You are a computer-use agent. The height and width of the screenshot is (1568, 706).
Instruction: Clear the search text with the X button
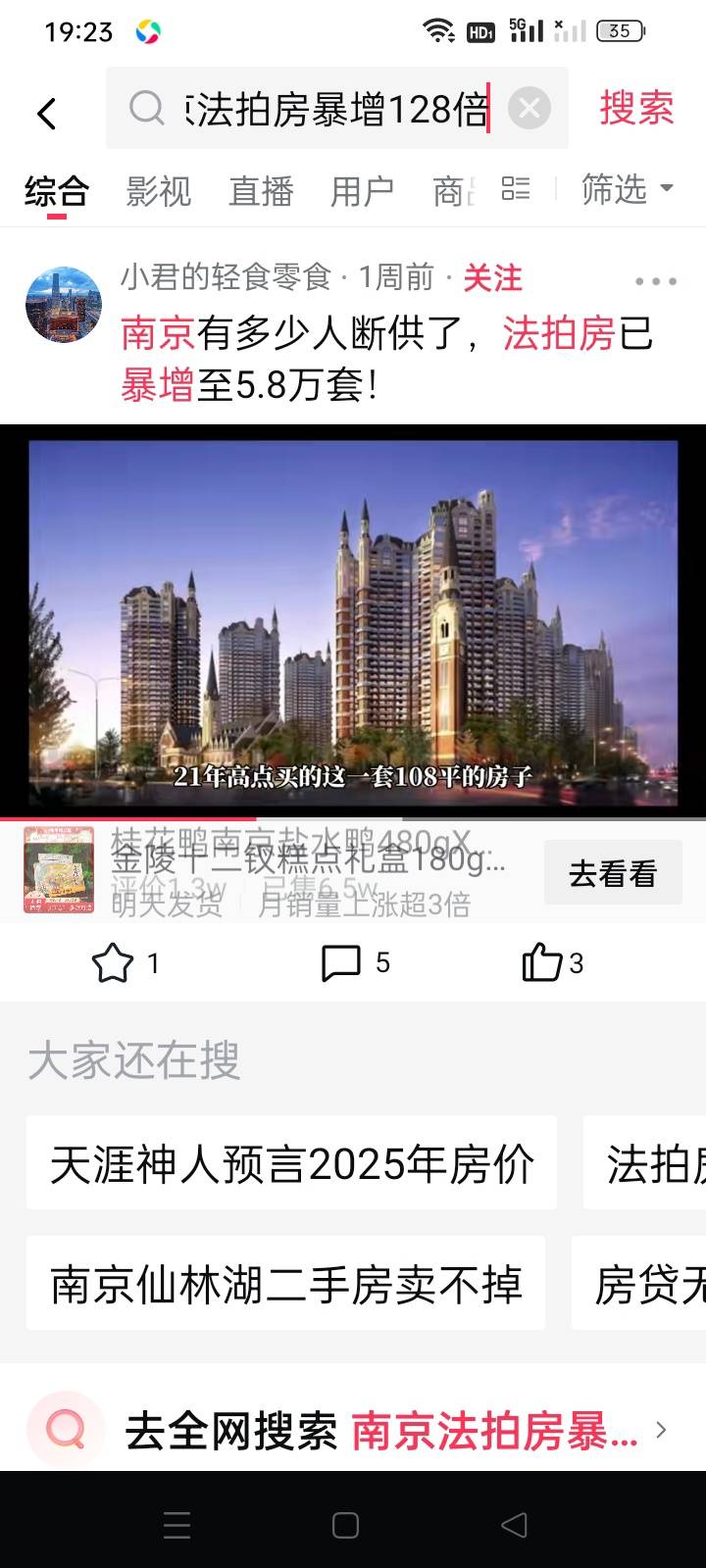tap(529, 109)
